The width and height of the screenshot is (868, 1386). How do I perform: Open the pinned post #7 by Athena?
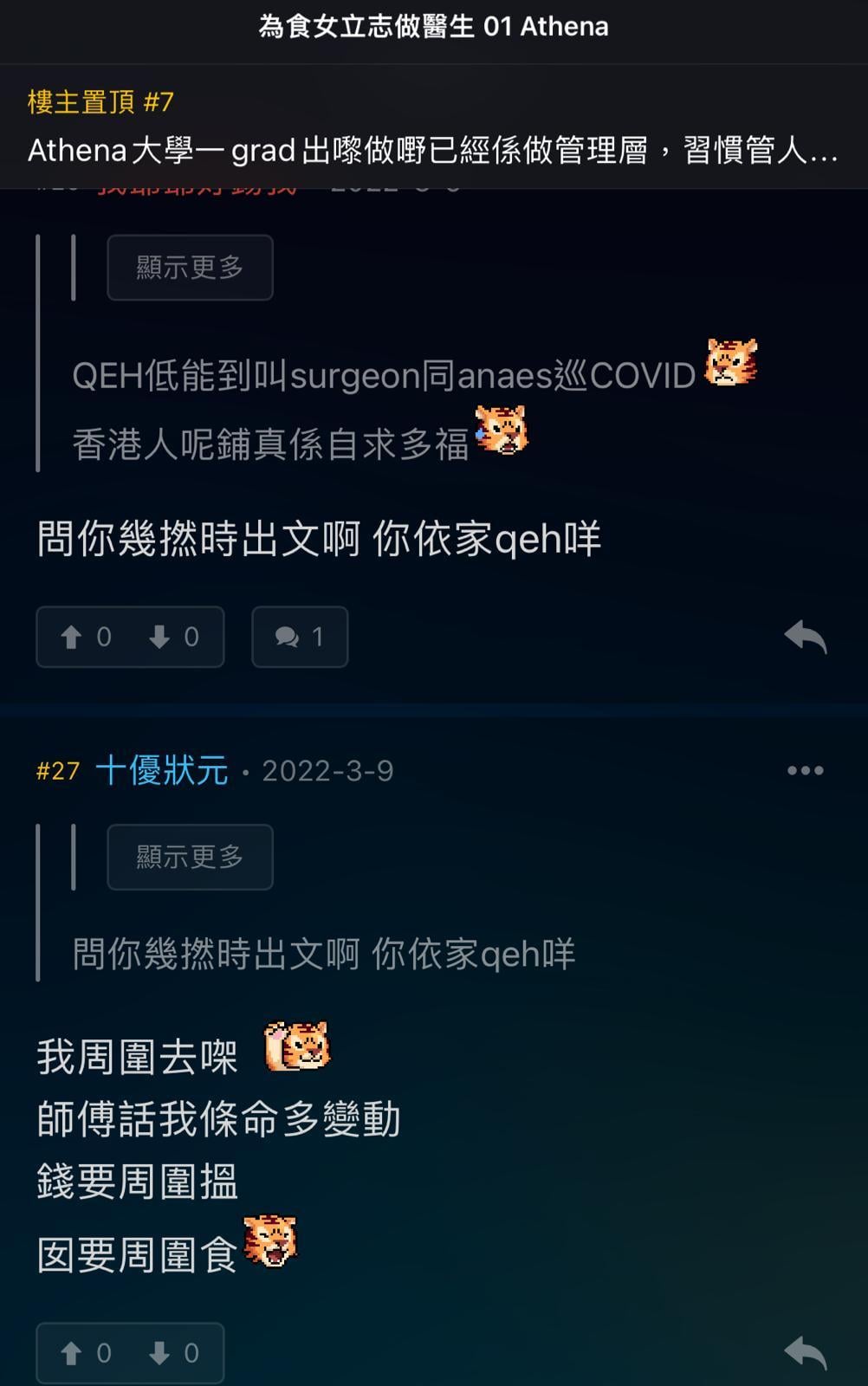[433, 128]
